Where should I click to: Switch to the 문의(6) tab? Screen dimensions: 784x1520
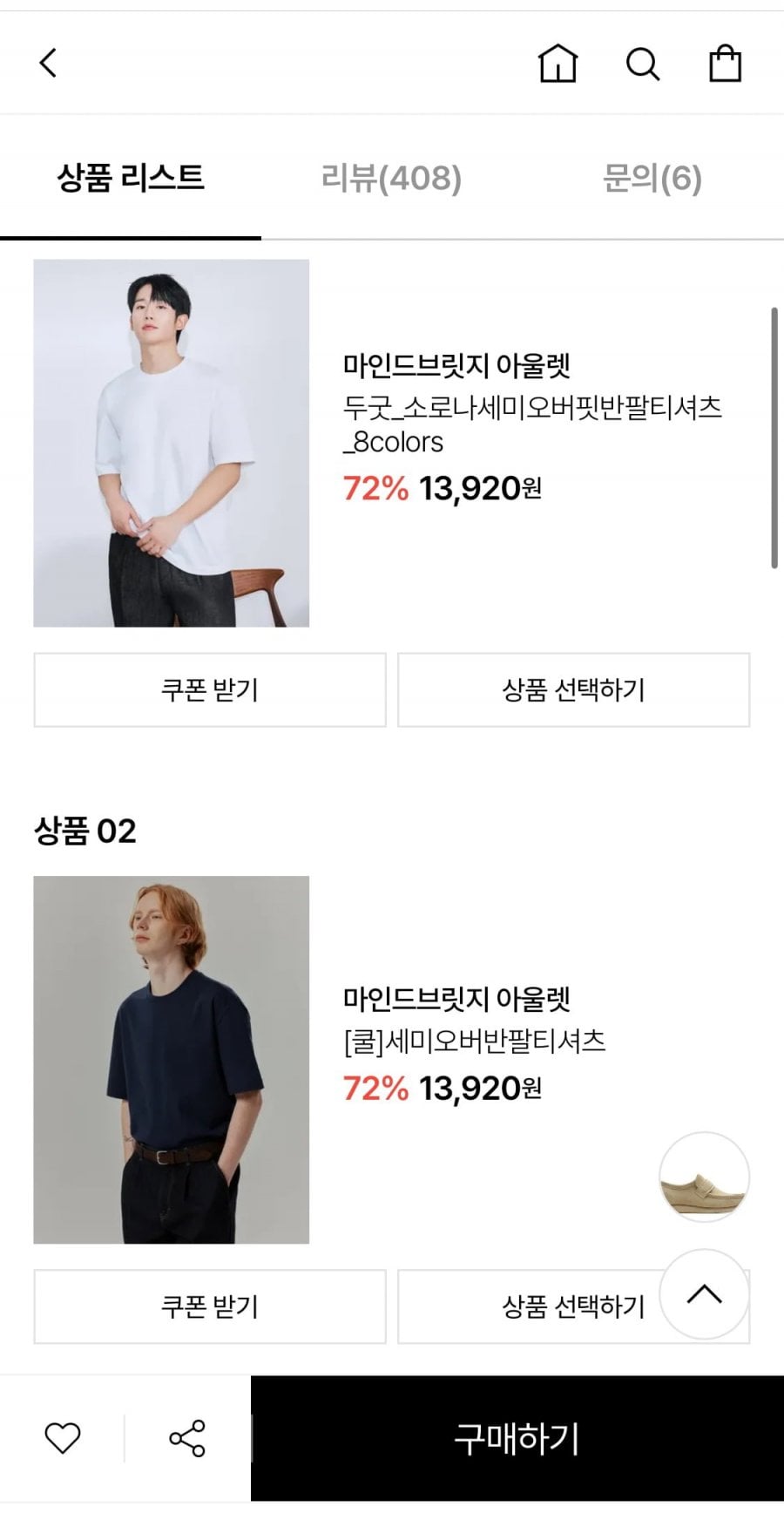pos(652,179)
